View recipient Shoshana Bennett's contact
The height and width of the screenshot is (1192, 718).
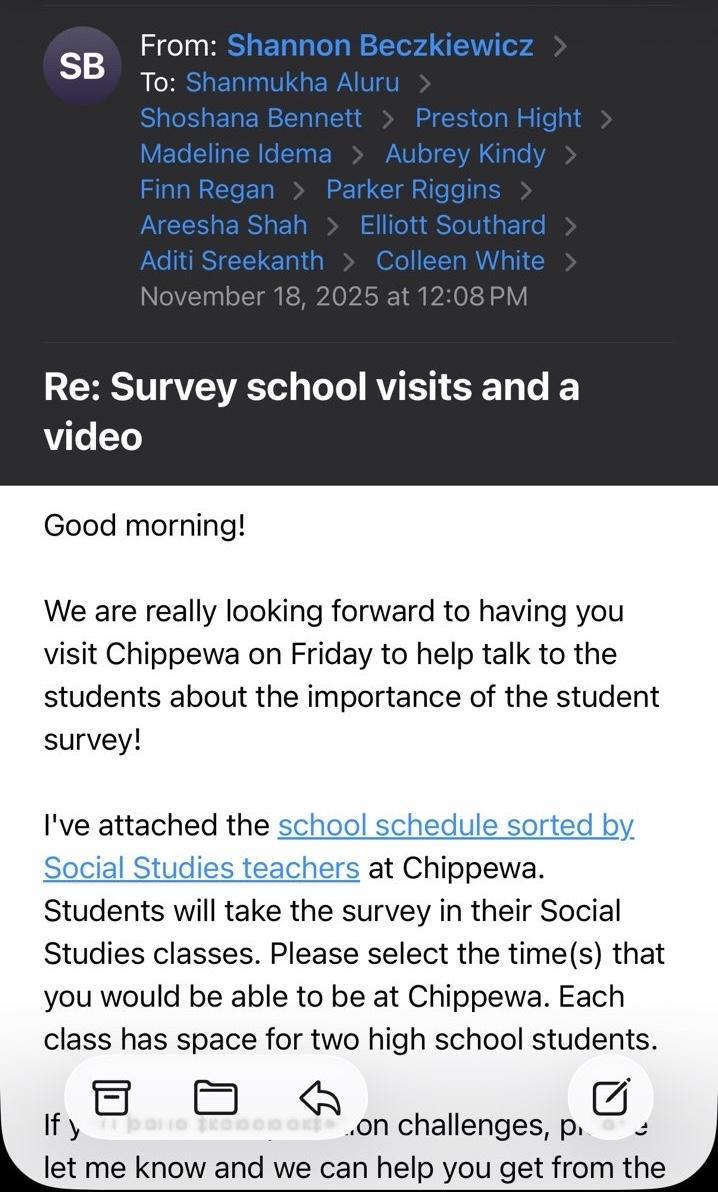(251, 118)
